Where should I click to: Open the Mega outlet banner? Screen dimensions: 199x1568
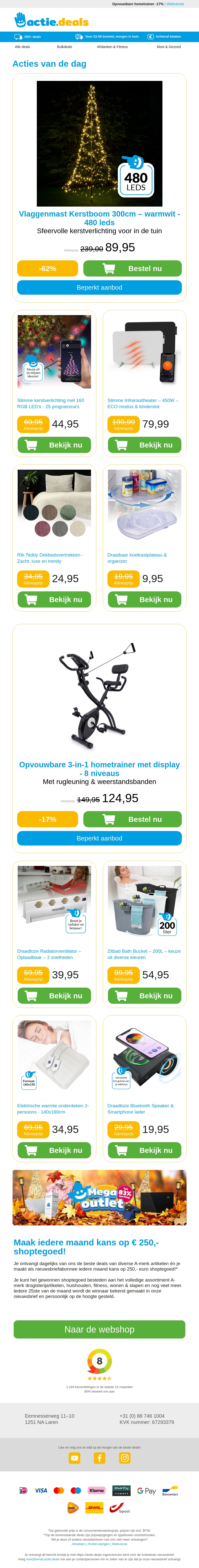point(99,1198)
